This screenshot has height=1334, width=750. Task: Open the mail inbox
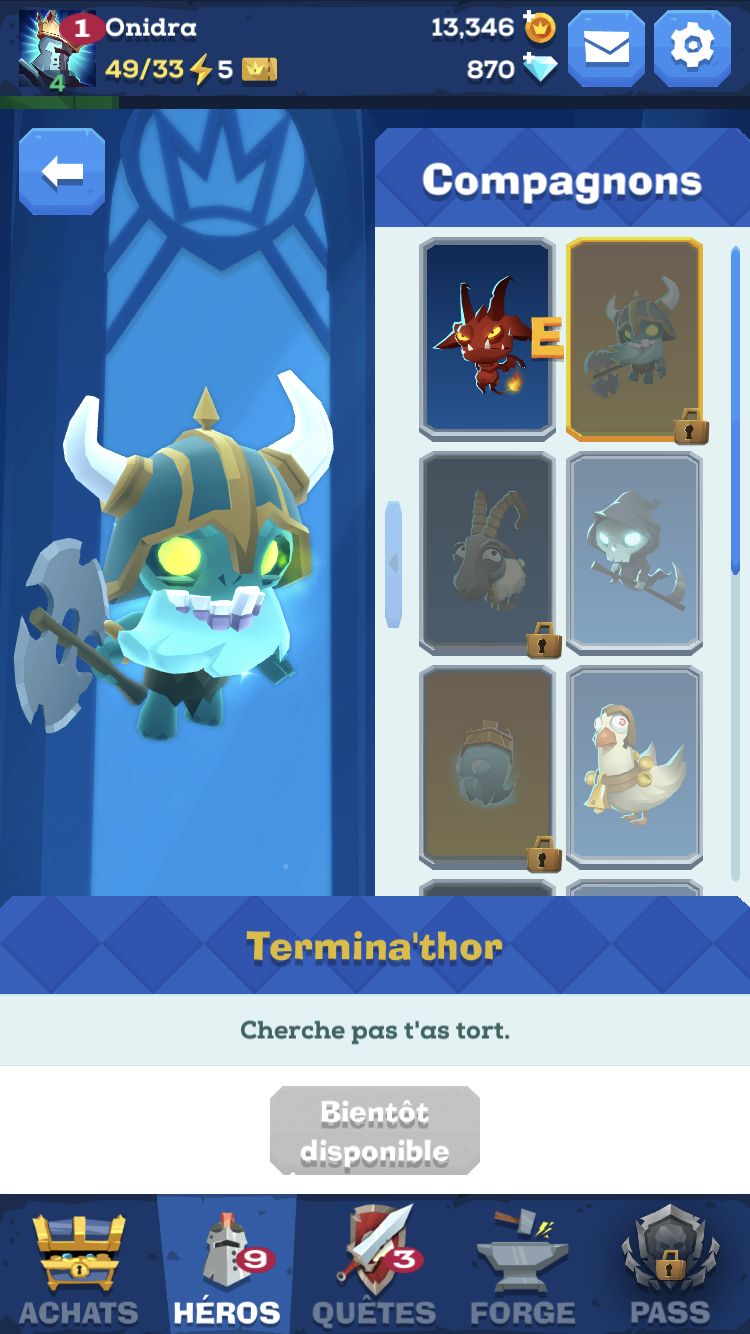607,47
